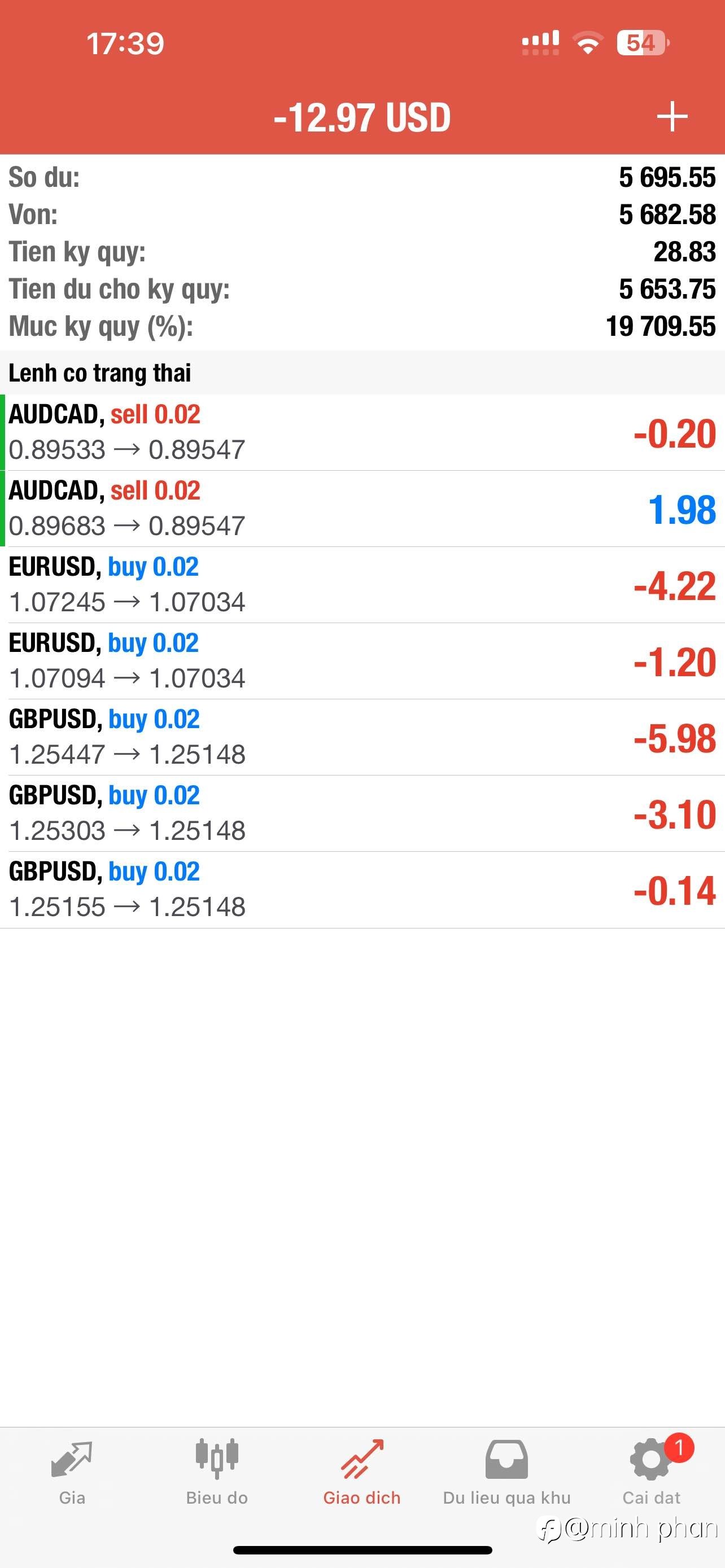Open the GBPUSD buy position showing -5.98
The width and height of the screenshot is (725, 1568).
coord(362,737)
